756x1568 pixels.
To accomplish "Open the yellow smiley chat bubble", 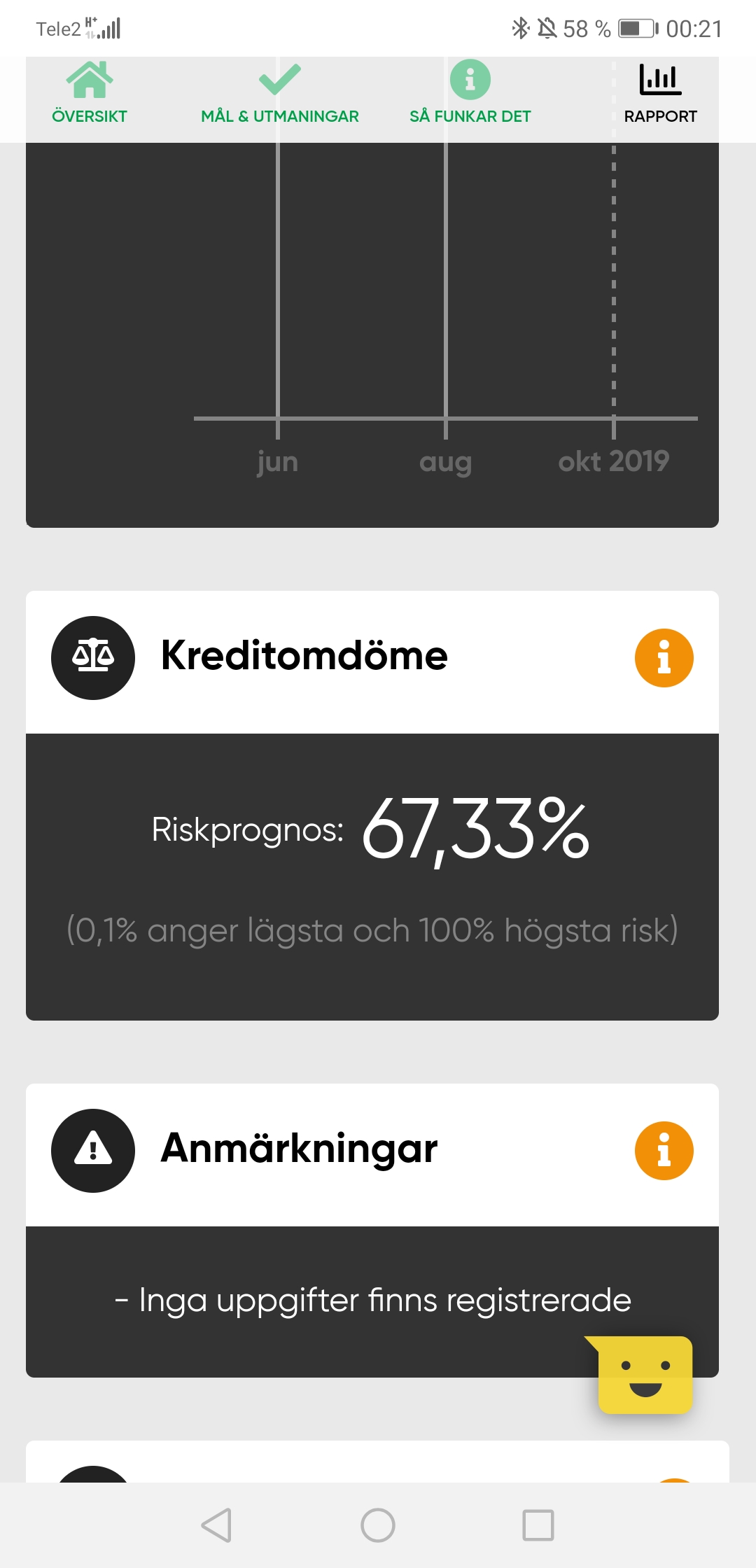I will 645,1375.
